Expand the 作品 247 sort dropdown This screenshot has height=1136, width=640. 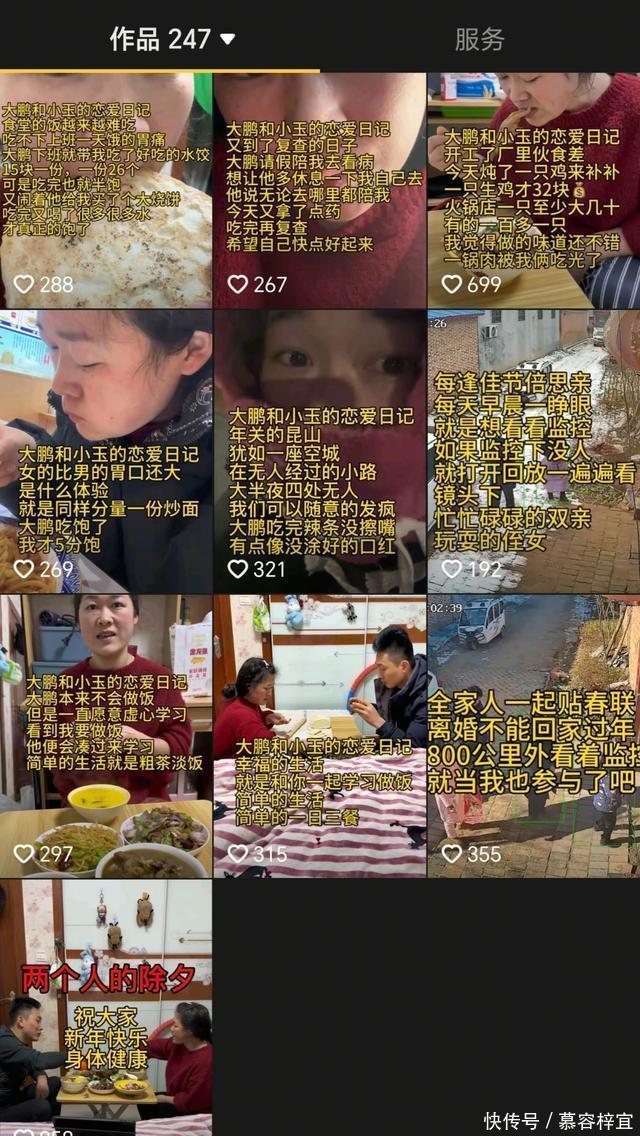pyautogui.click(x=228, y=39)
